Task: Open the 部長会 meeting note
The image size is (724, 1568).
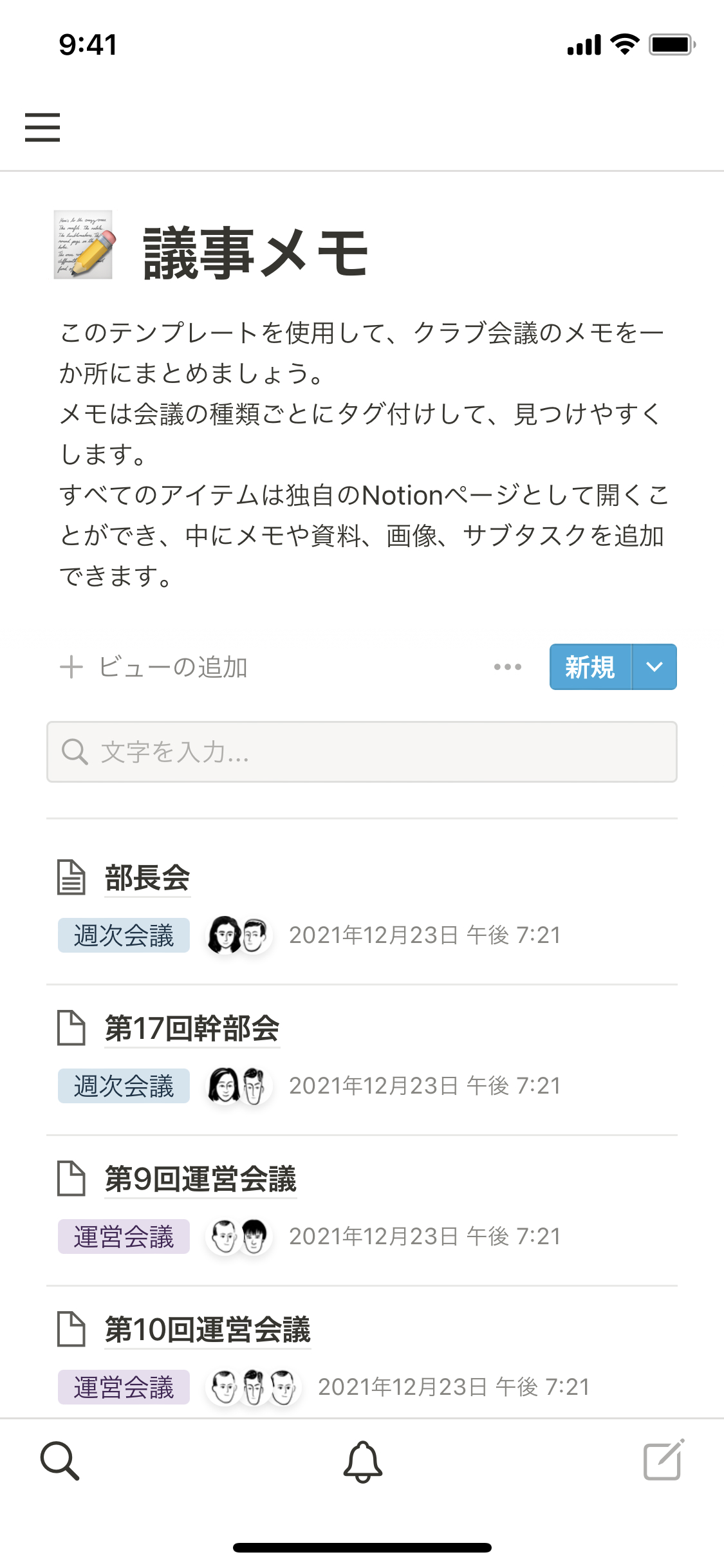Action: pyautogui.click(x=147, y=878)
